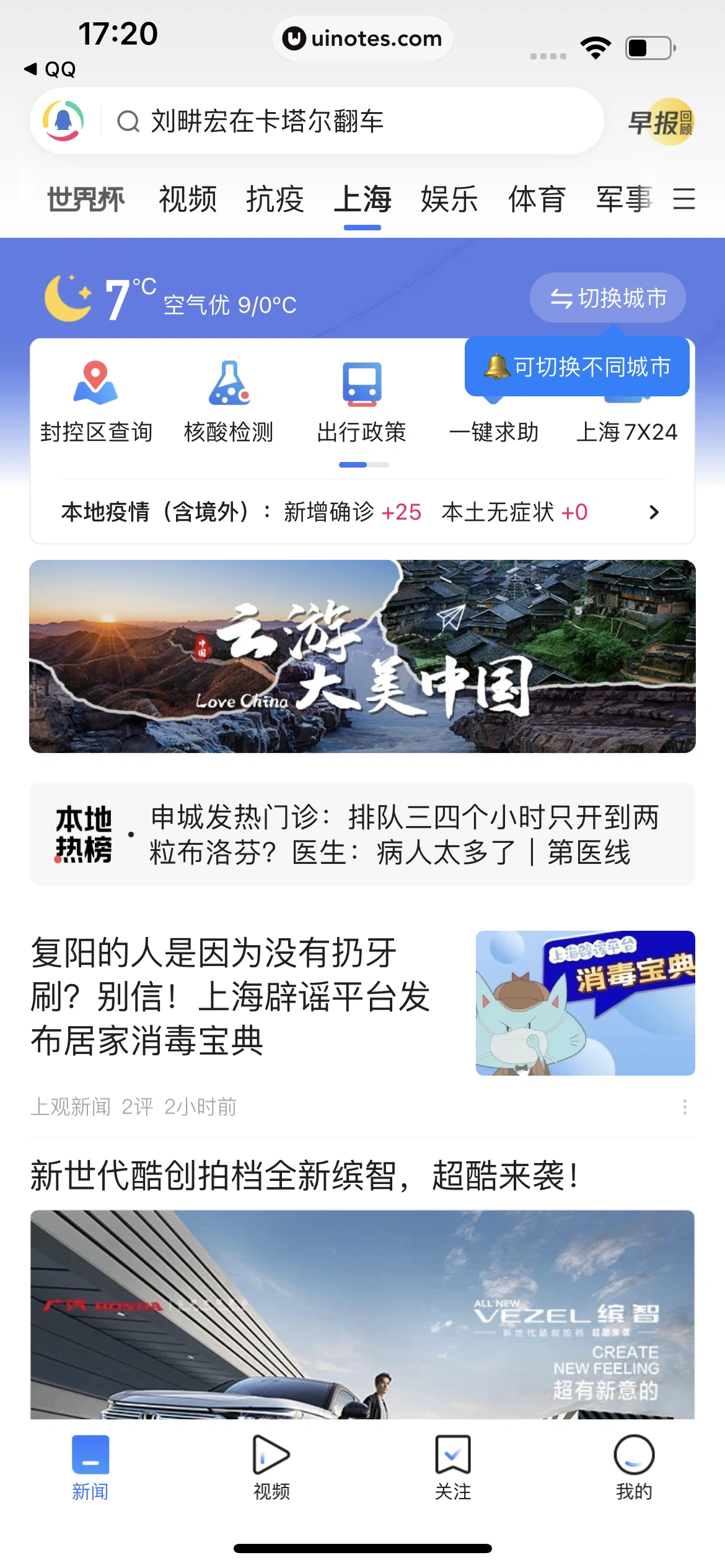
Task: Dismiss the 可切换不同城市 tooltip bubble
Action: pos(578,367)
